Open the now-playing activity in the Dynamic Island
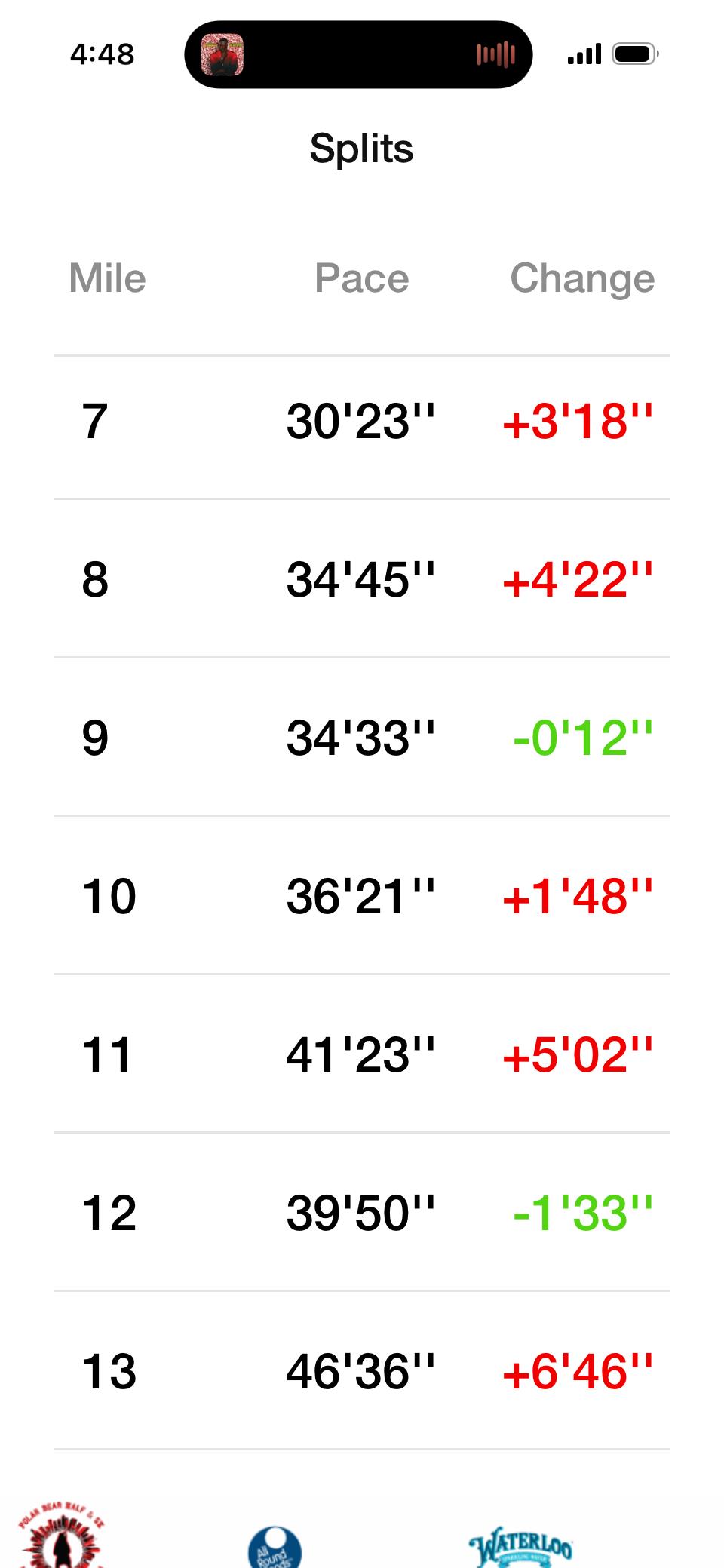The image size is (724, 1568). [358, 54]
